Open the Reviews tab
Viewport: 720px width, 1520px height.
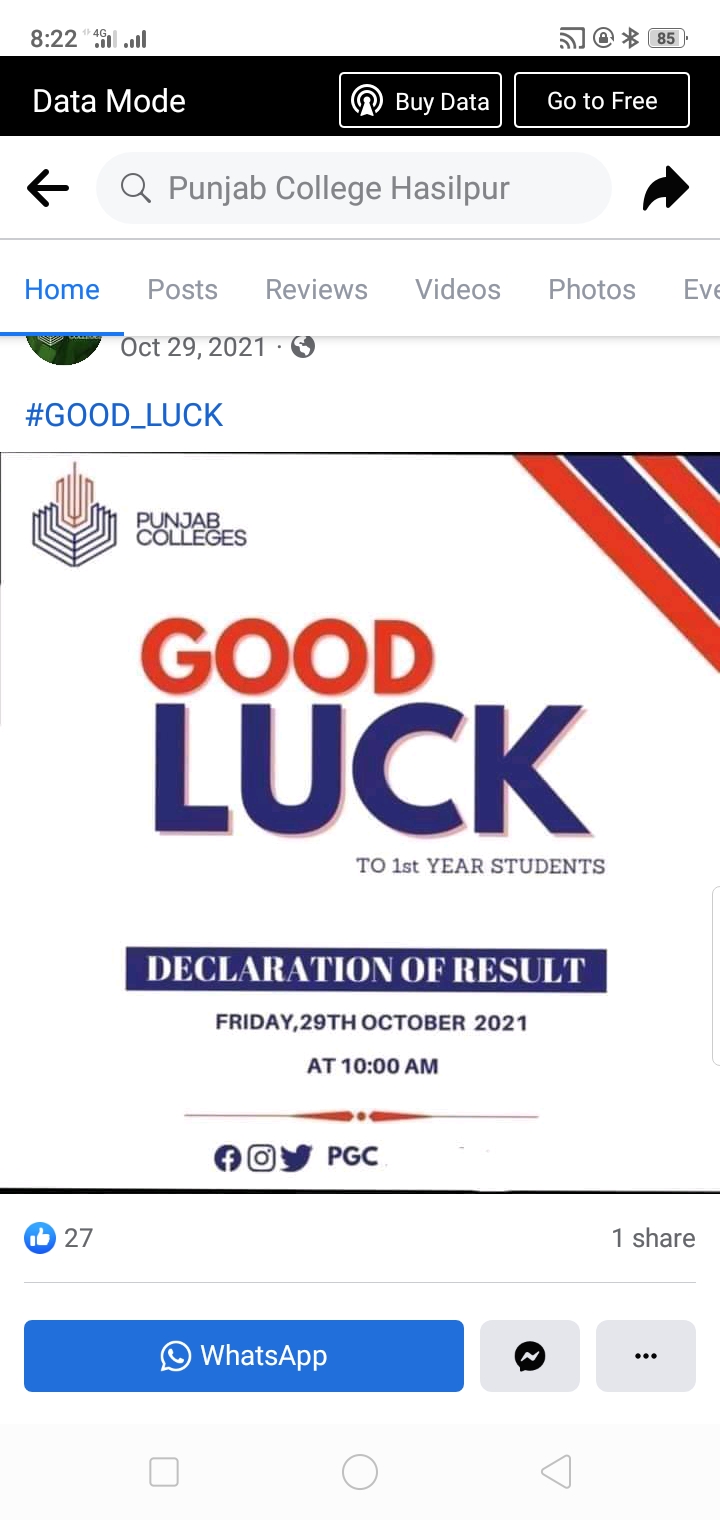316,289
